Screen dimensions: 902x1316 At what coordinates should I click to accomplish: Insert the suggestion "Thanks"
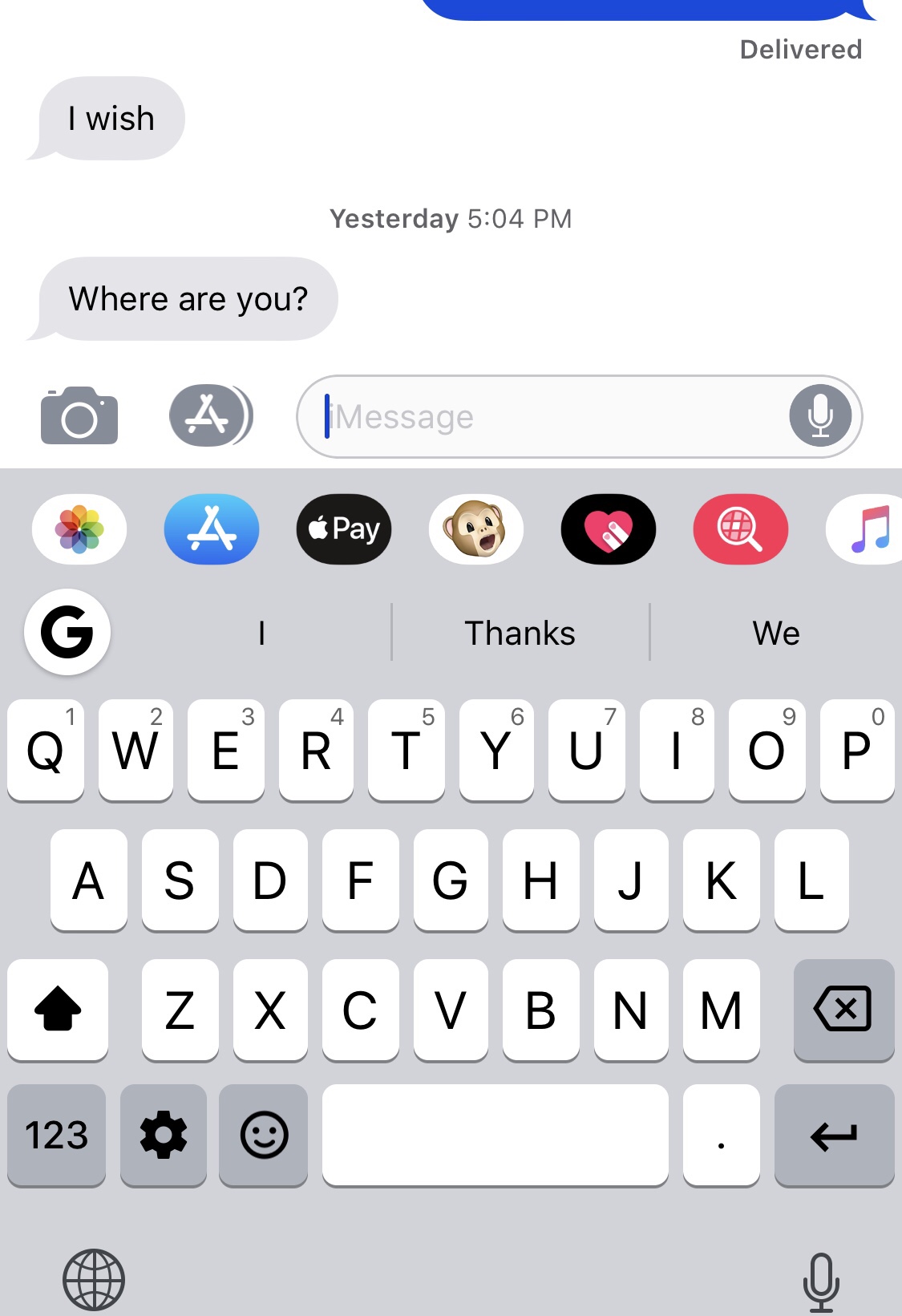click(x=520, y=634)
